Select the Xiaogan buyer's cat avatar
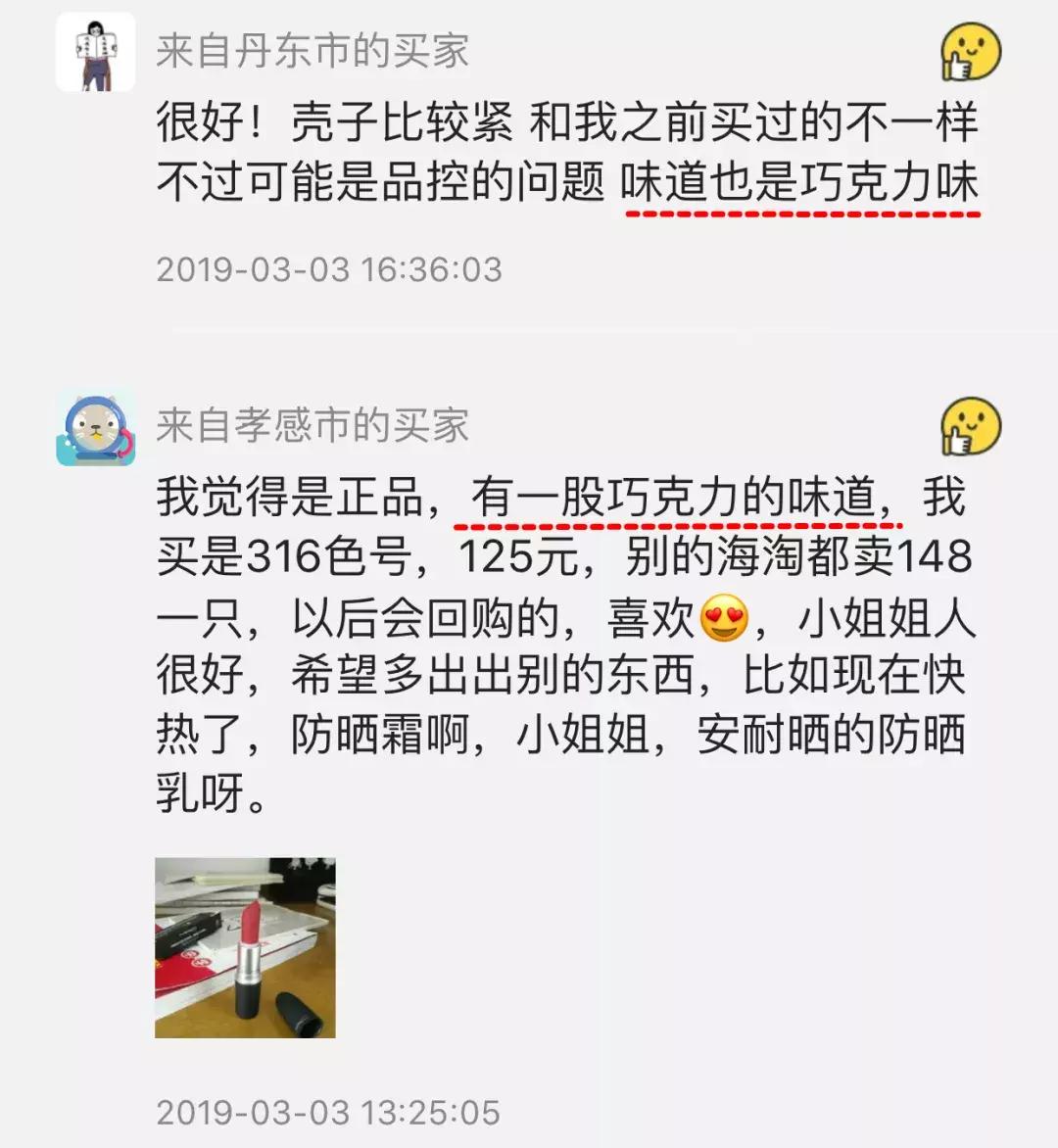Viewport: 1058px width, 1148px height. tap(98, 426)
